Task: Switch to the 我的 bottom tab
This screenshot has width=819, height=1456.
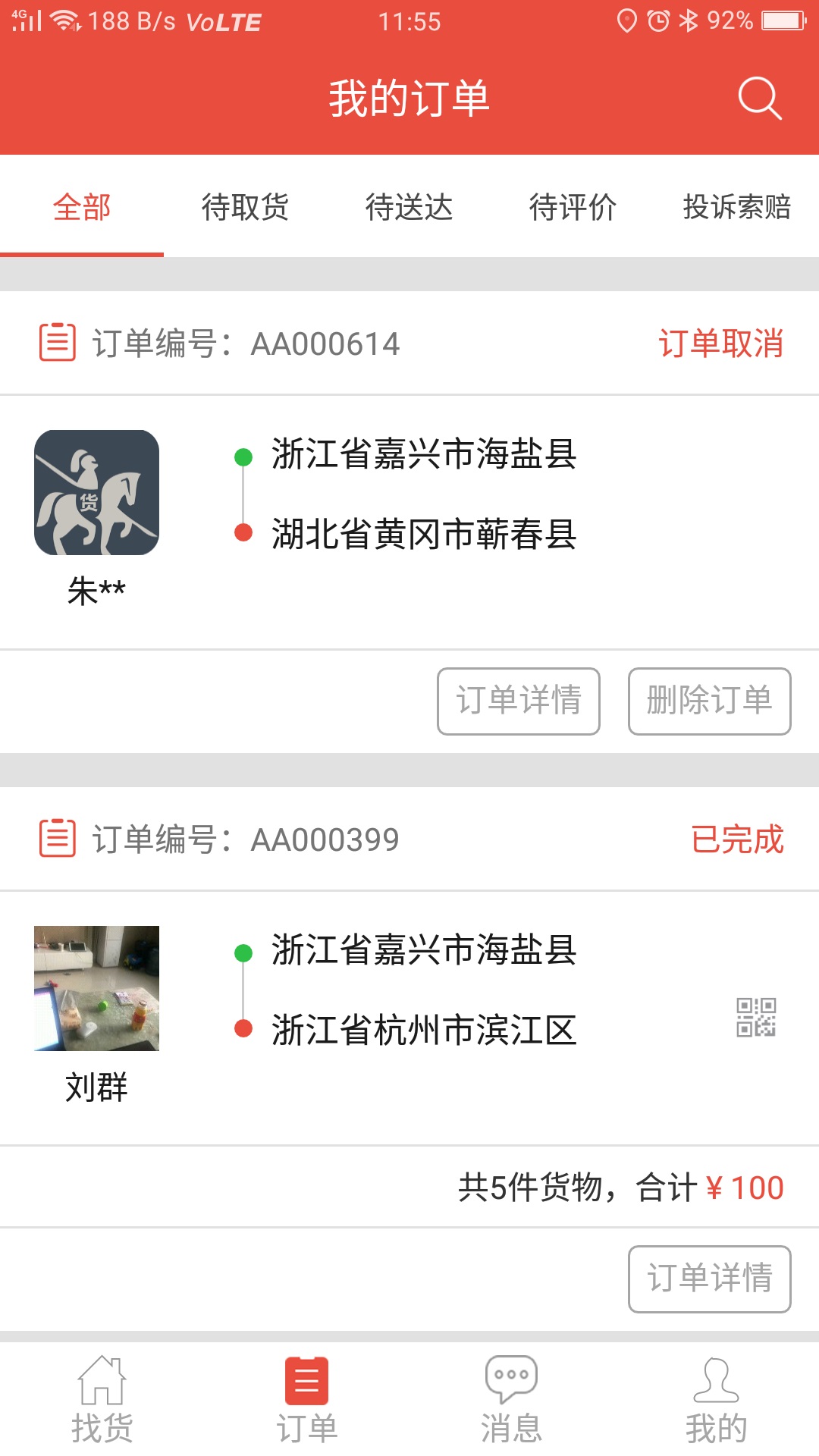Action: tap(717, 1400)
